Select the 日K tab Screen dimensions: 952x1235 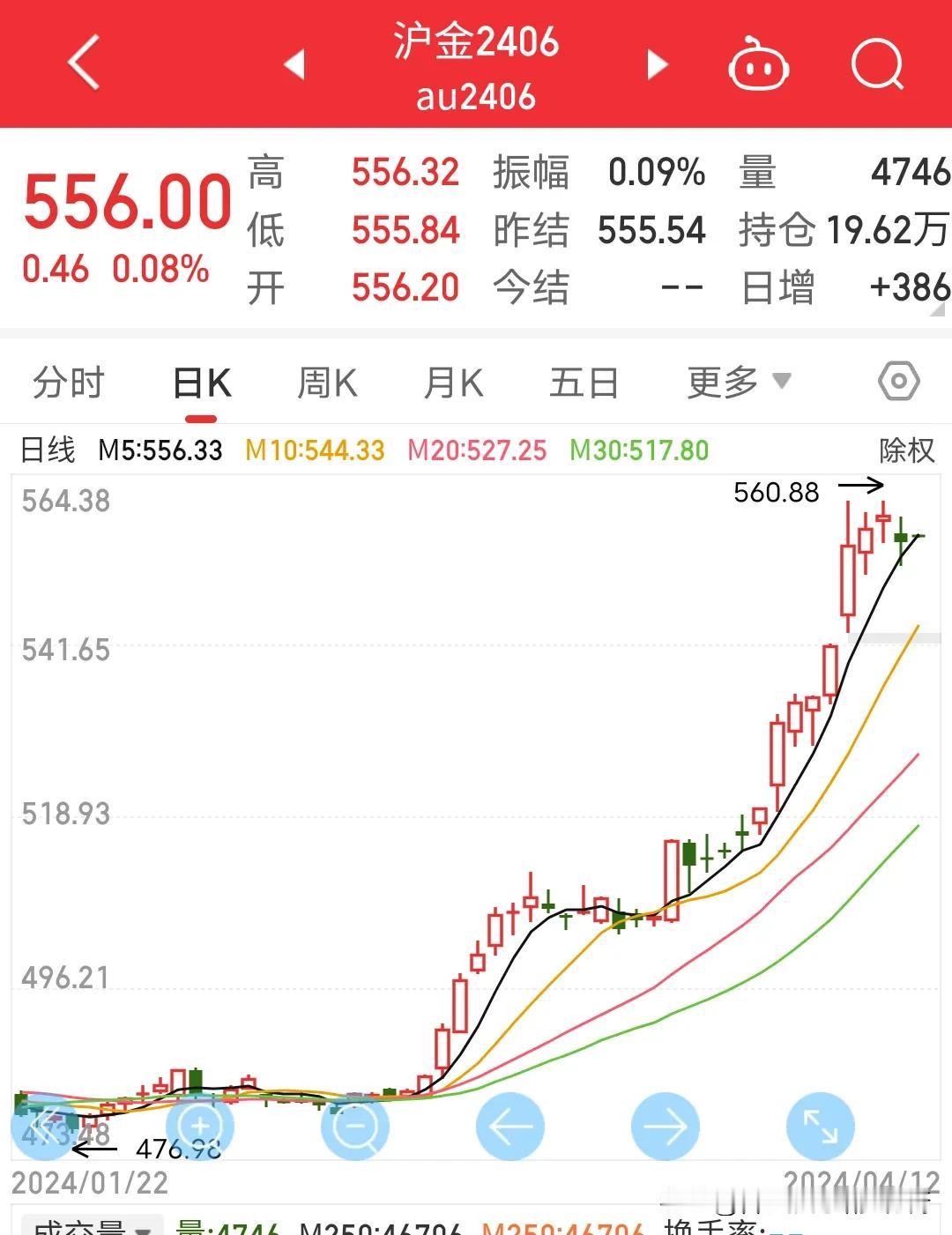point(202,383)
